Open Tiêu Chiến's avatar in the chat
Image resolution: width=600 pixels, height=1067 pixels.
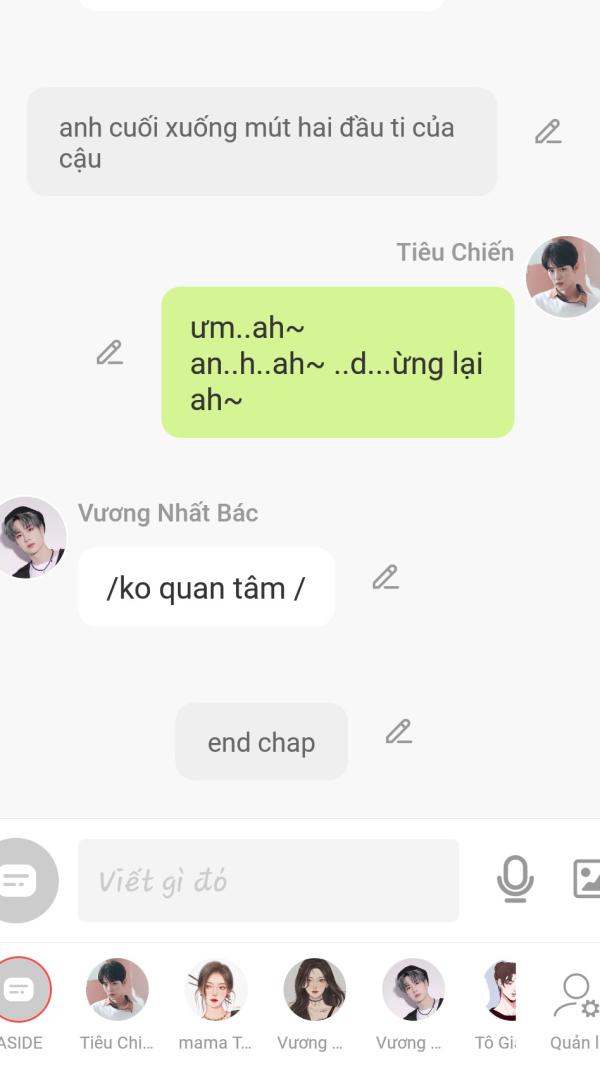tap(564, 276)
